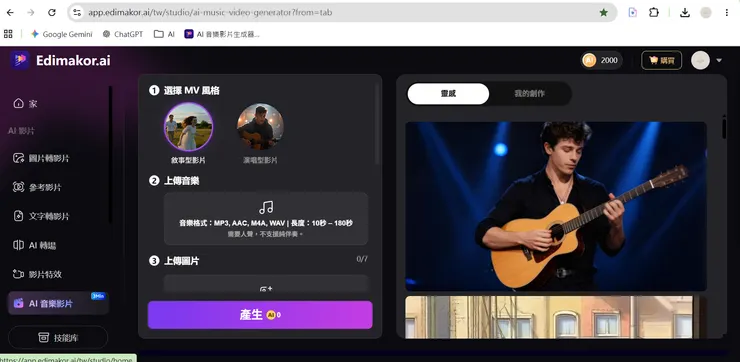Screen dimensions: 740x362
Task: Open the guitarist inspiration video
Action: coord(556,206)
